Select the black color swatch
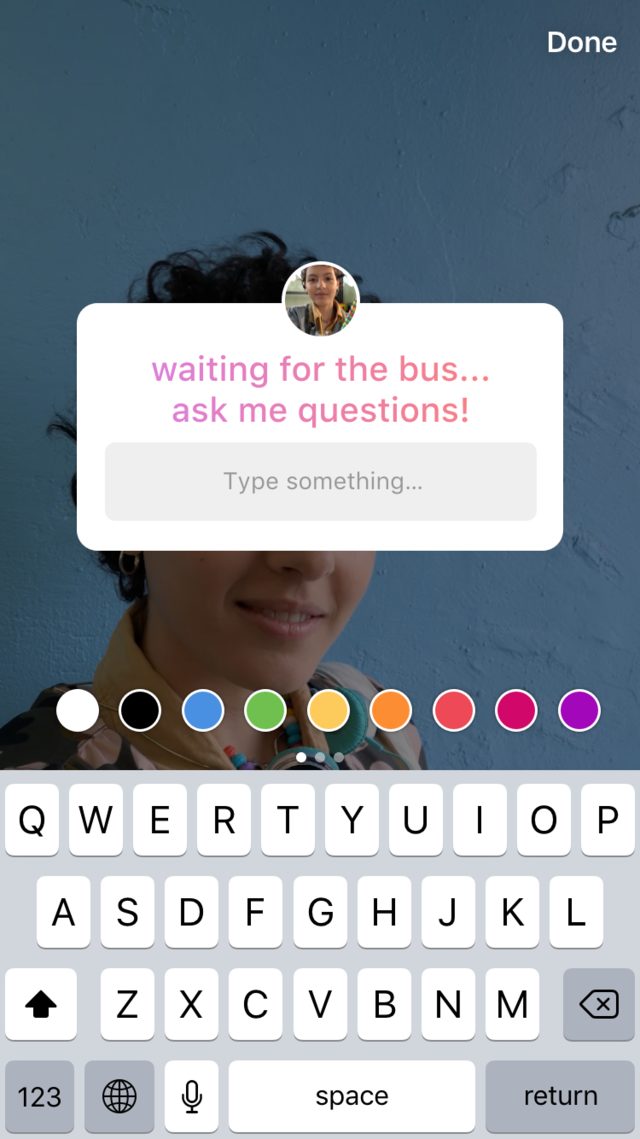The height and width of the screenshot is (1139, 640). (140, 711)
